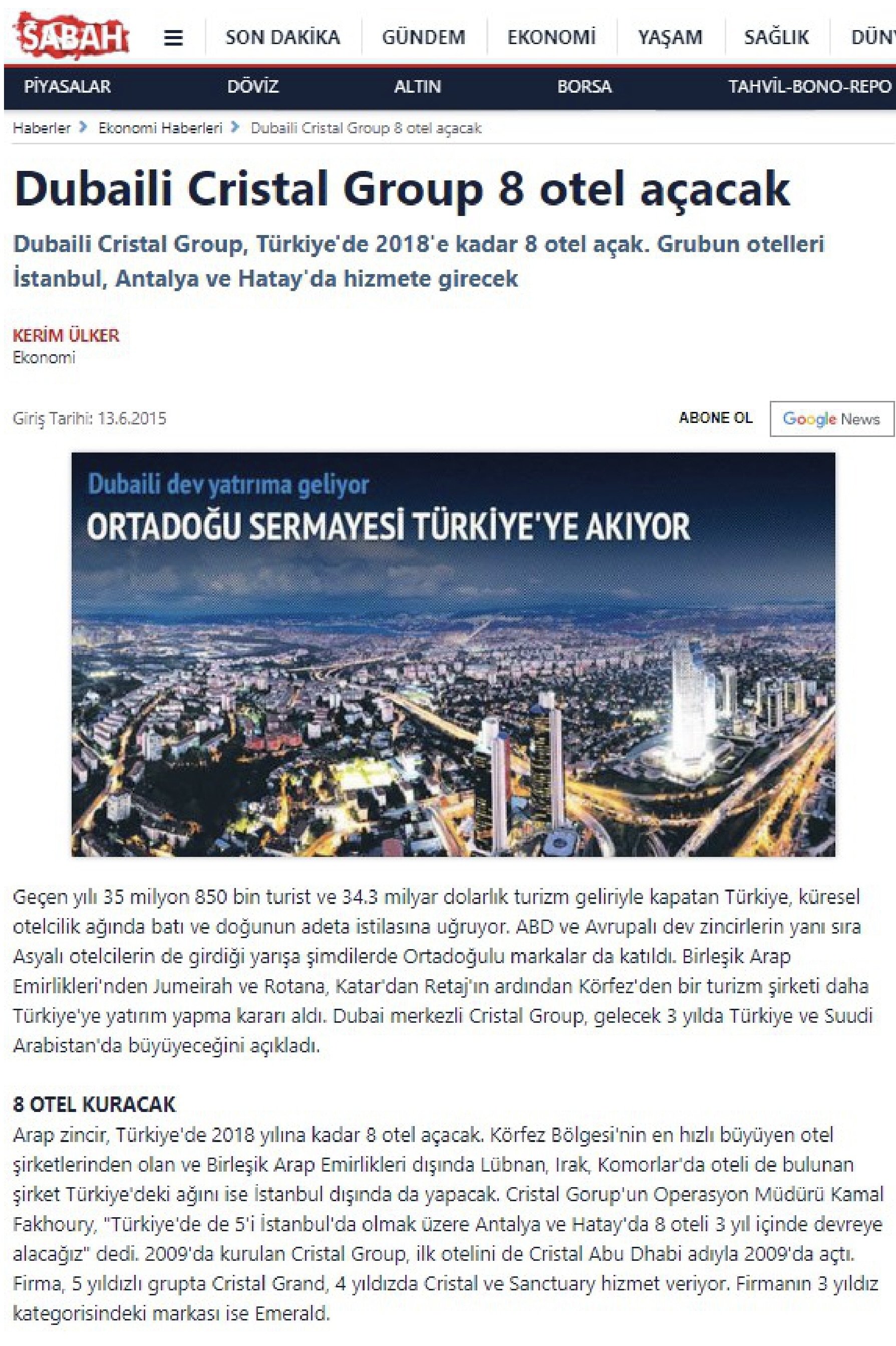Screen dimensions: 896x1346
Task: Go to the Sabah homepage logo
Action: tap(72, 36)
